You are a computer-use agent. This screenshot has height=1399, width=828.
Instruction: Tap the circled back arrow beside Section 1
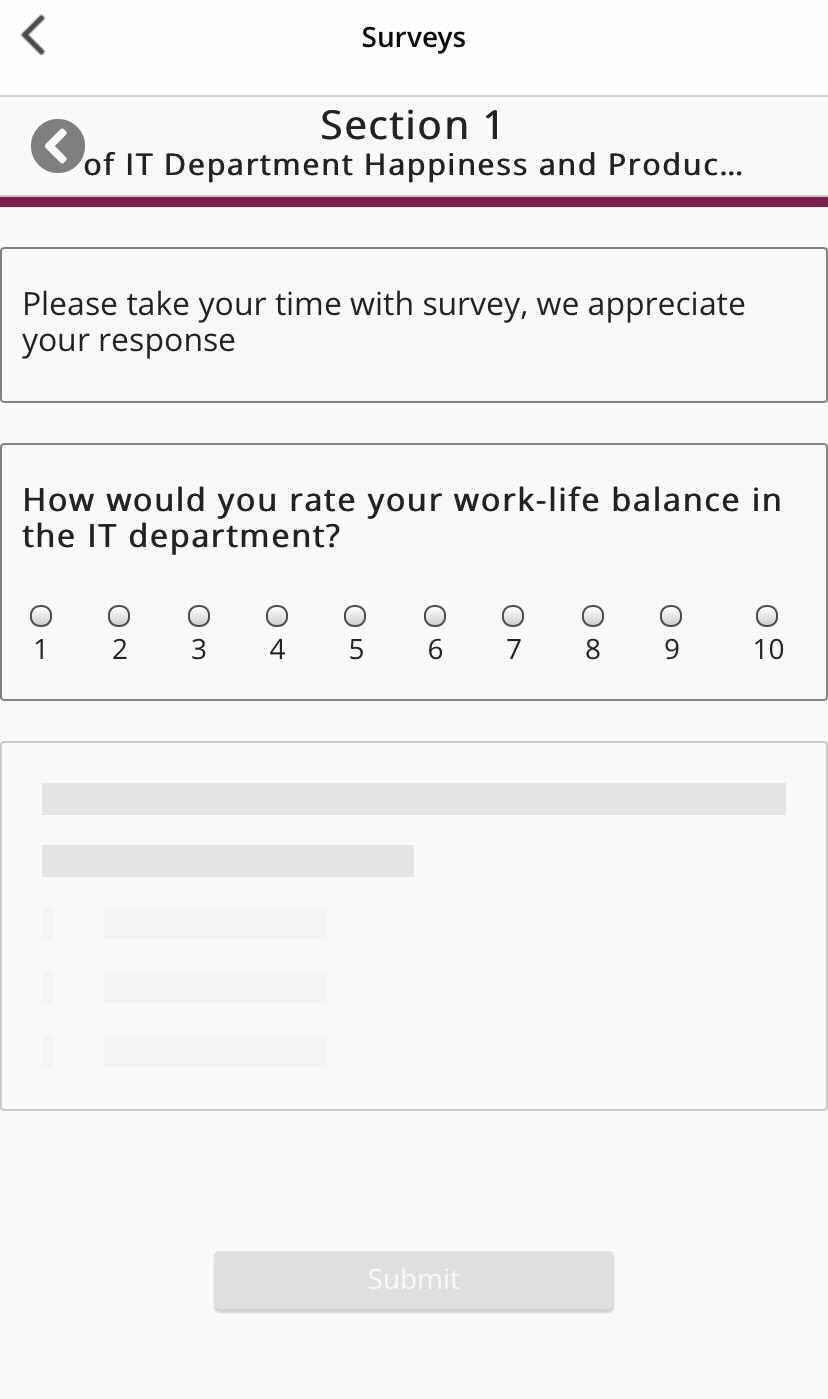[57, 146]
